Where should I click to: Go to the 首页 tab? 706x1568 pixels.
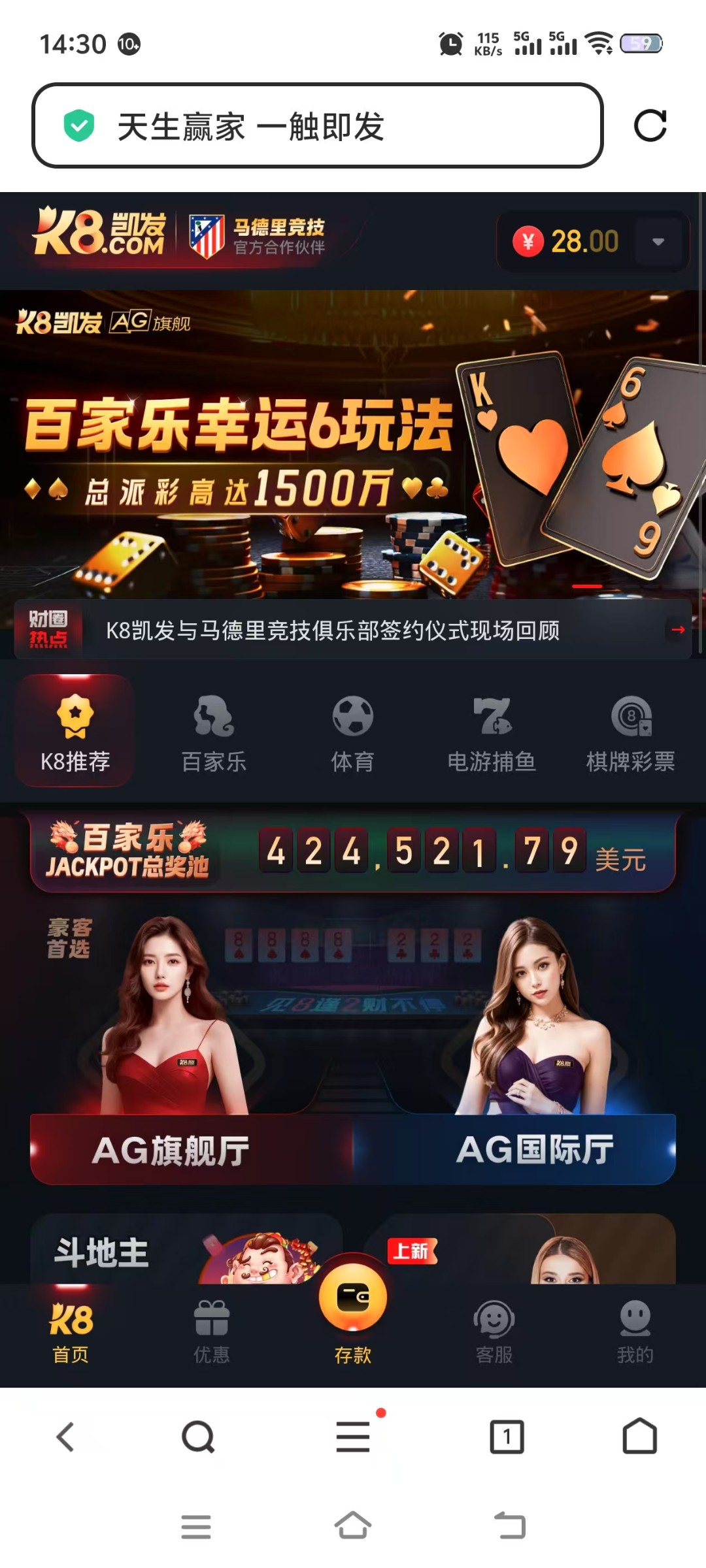71,1334
